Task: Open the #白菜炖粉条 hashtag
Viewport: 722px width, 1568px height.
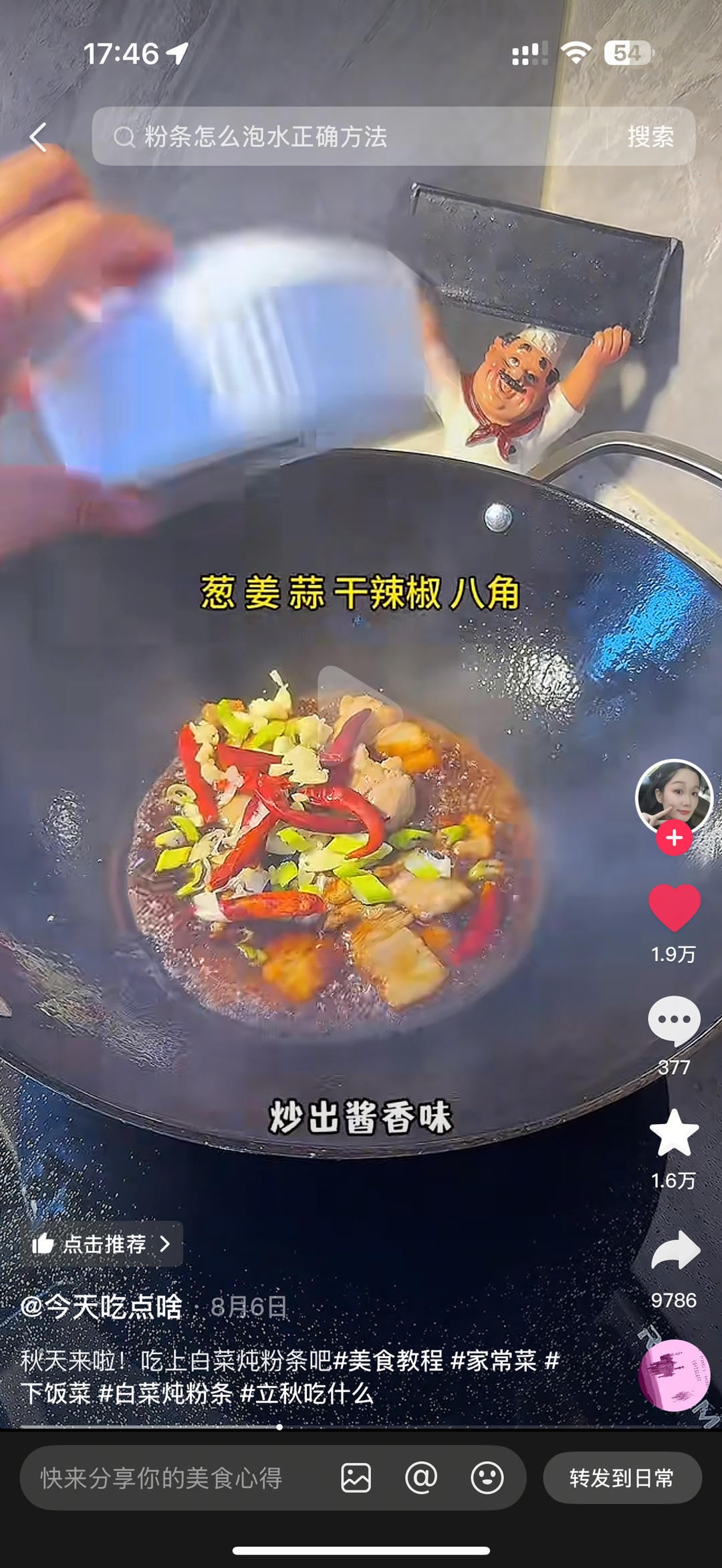Action: click(165, 1394)
